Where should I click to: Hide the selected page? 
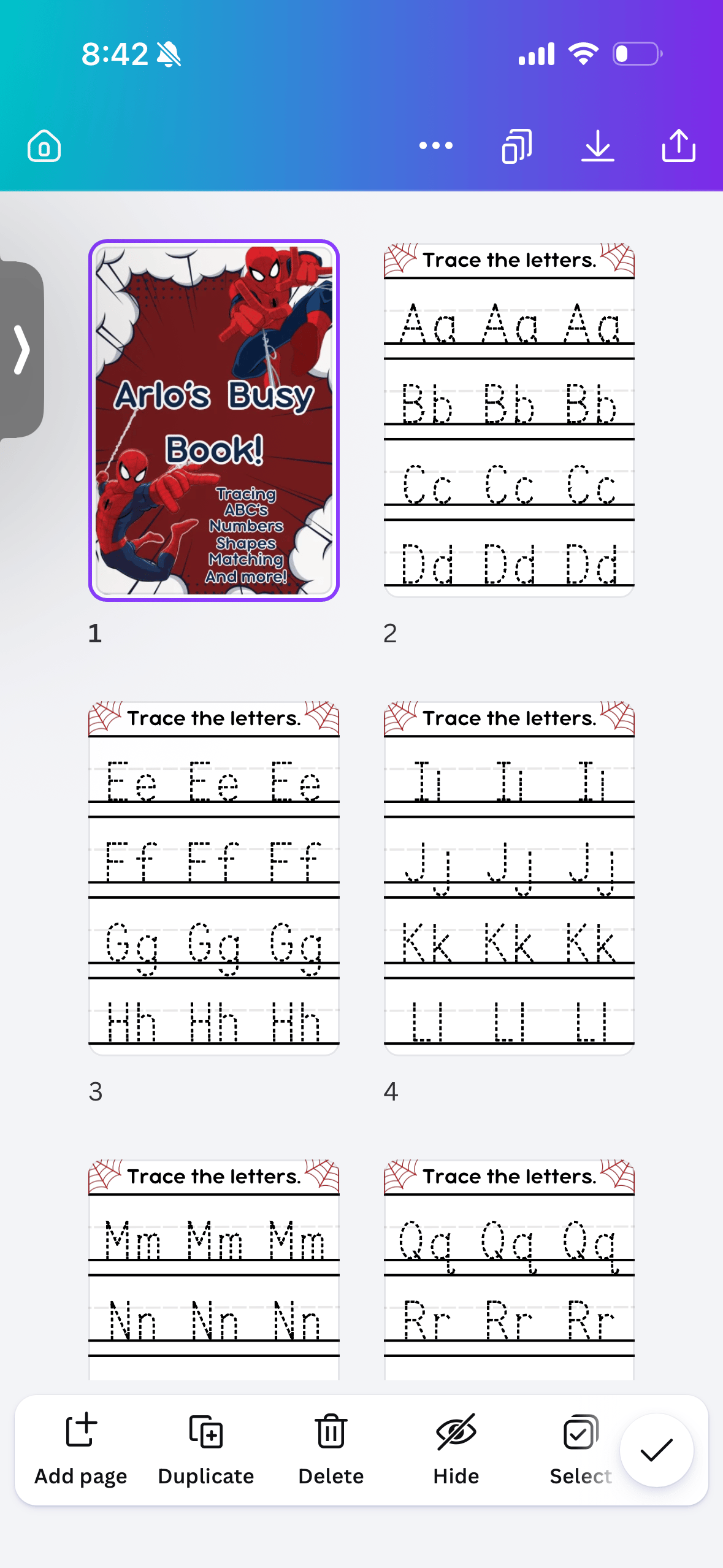tap(456, 1450)
